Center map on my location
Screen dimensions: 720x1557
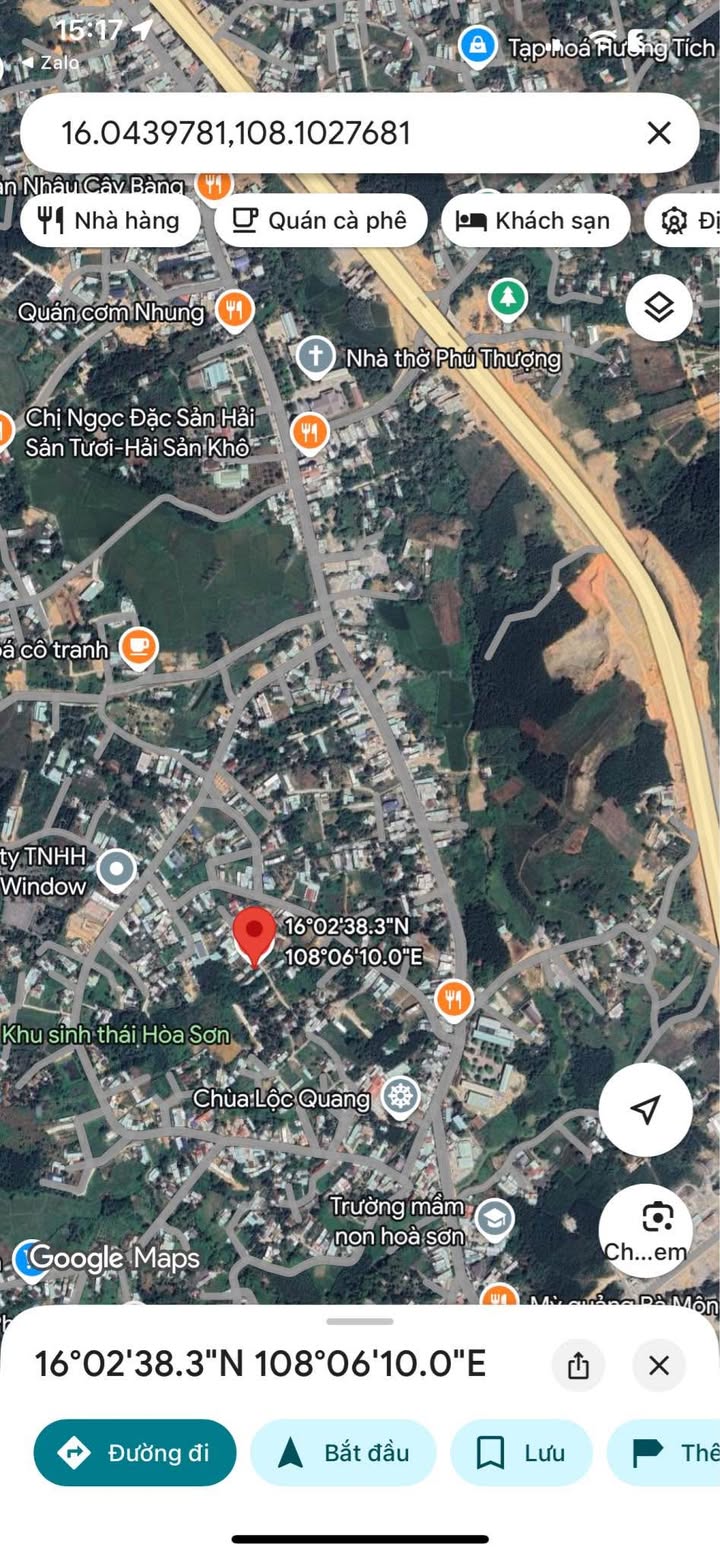[645, 1109]
